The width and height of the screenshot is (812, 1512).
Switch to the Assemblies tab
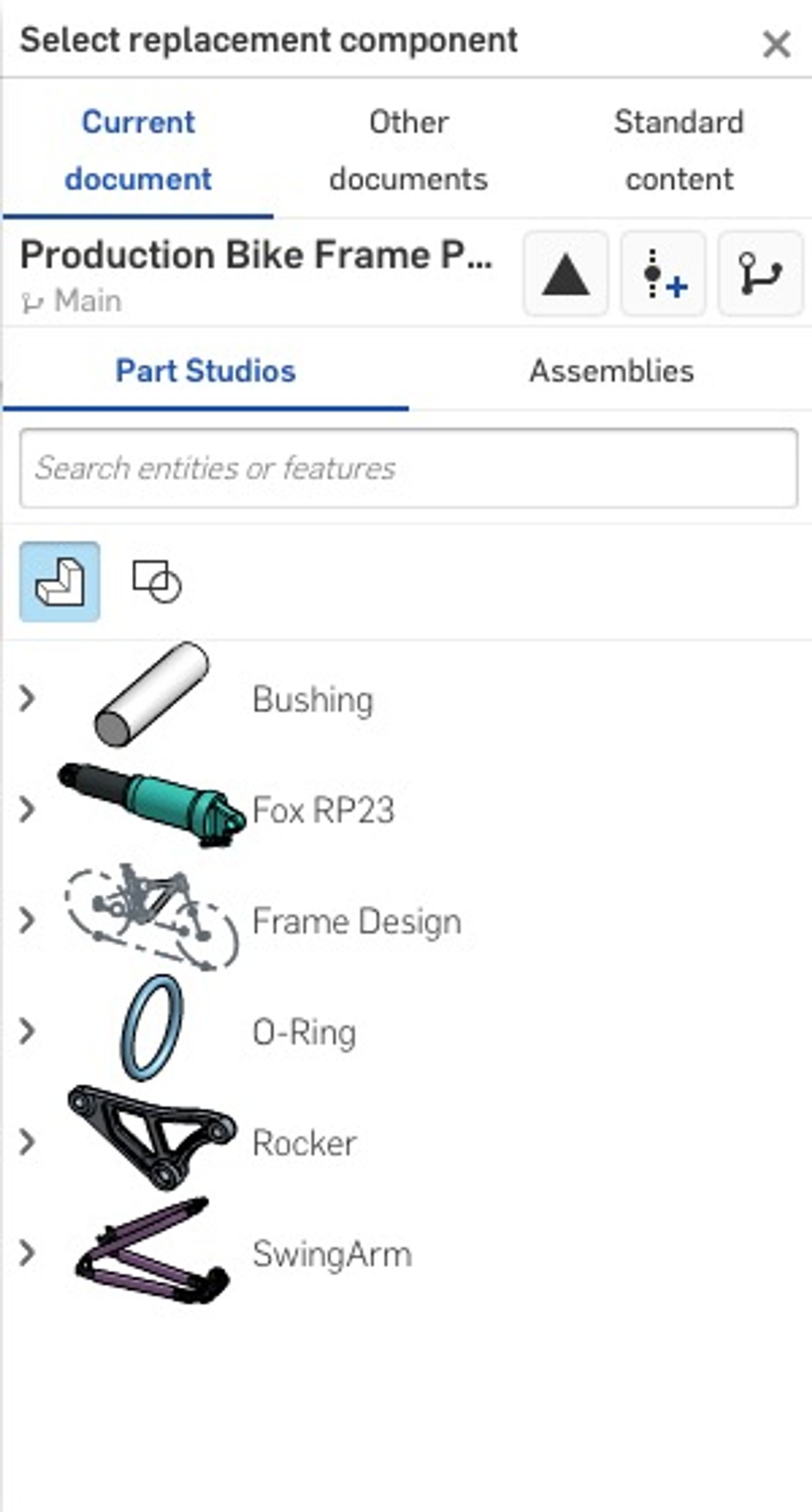[611, 371]
